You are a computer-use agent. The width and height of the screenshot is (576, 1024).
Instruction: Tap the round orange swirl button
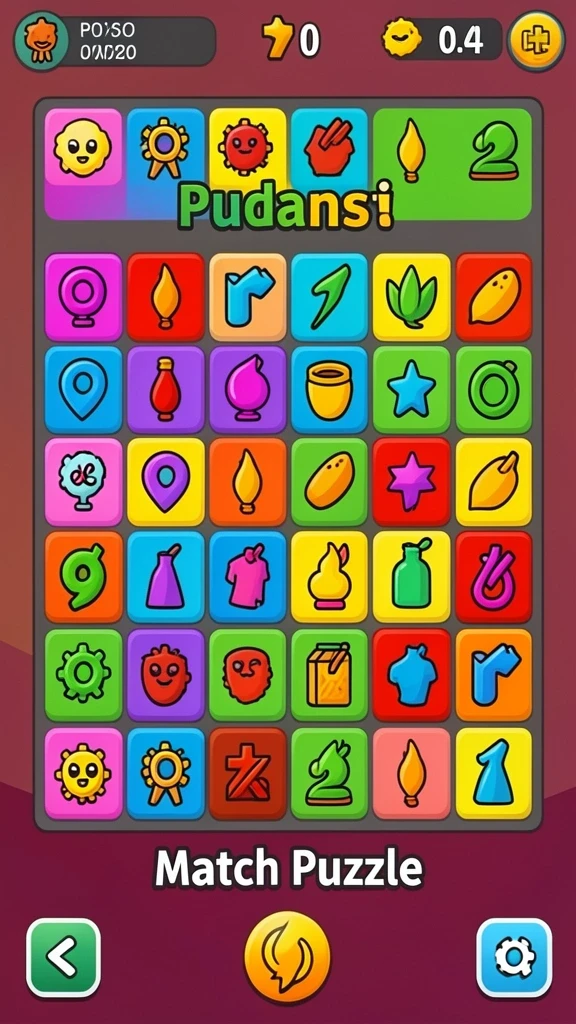pos(287,957)
